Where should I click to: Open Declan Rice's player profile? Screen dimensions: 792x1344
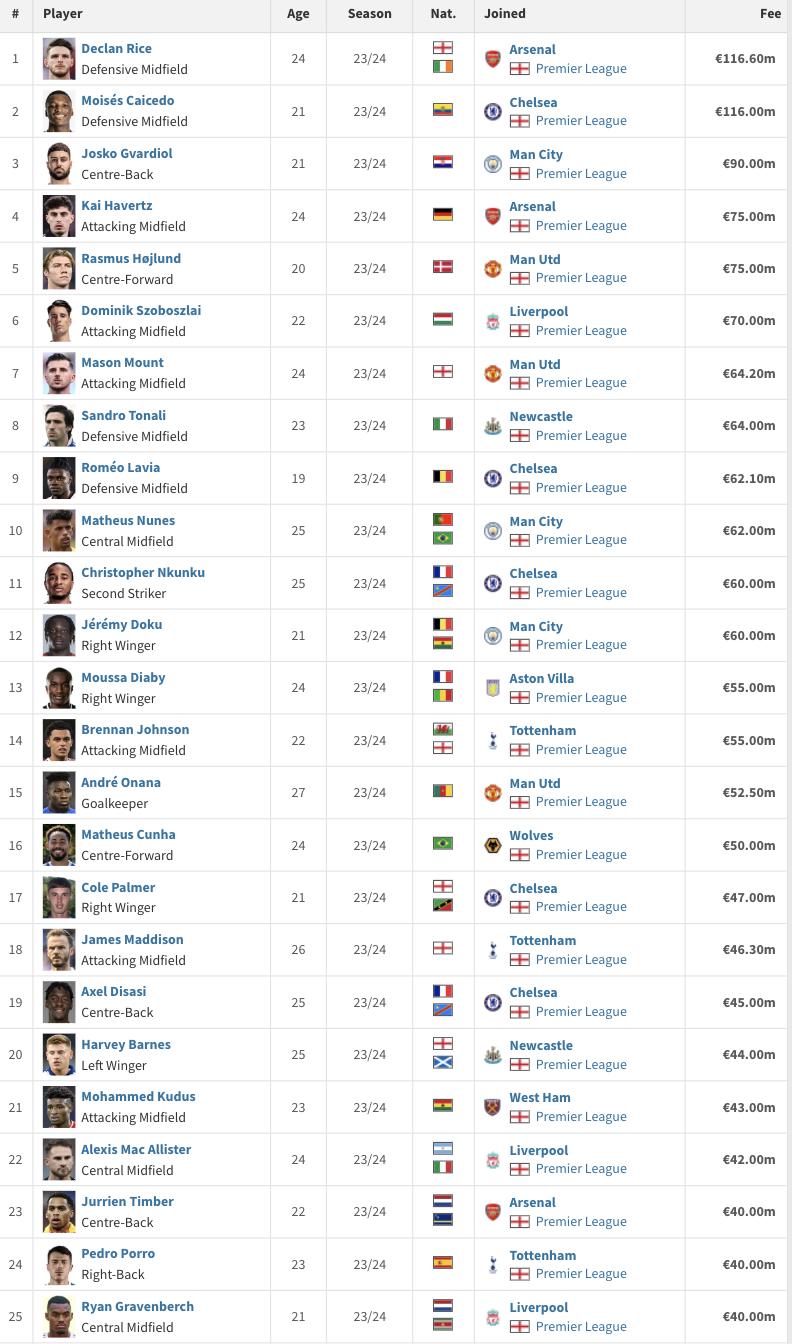point(116,48)
